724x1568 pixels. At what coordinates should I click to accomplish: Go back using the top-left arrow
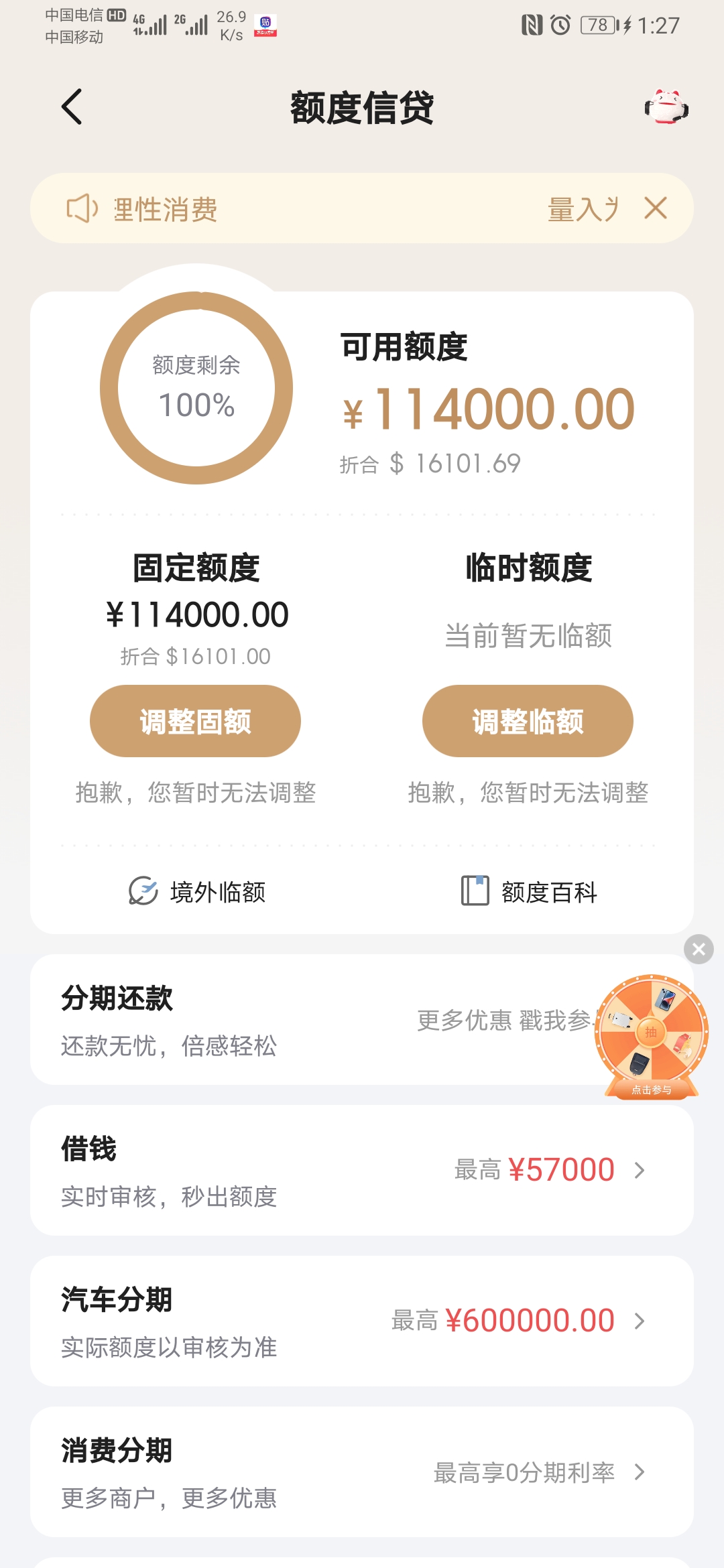72,107
